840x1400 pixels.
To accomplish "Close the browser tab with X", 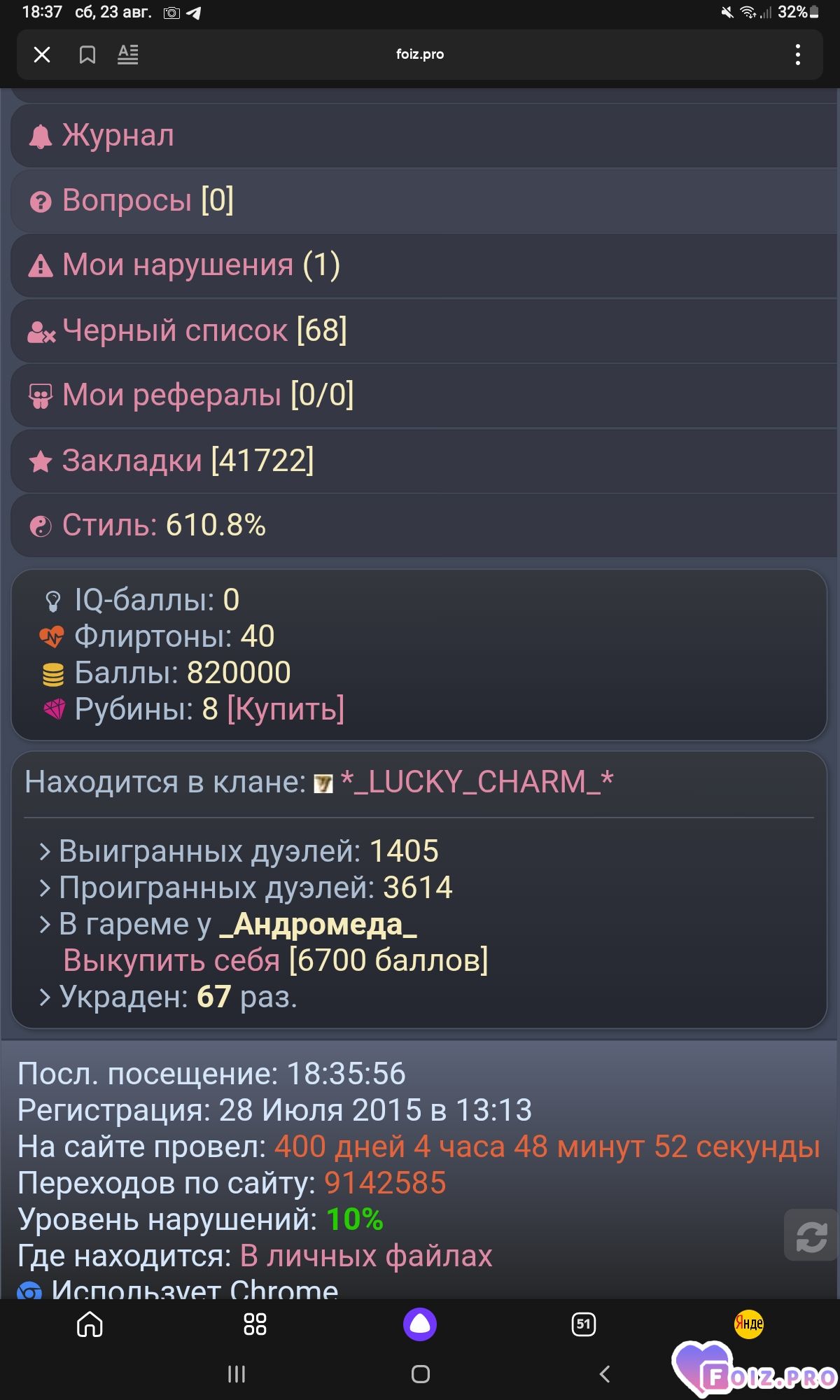I will (x=42, y=55).
